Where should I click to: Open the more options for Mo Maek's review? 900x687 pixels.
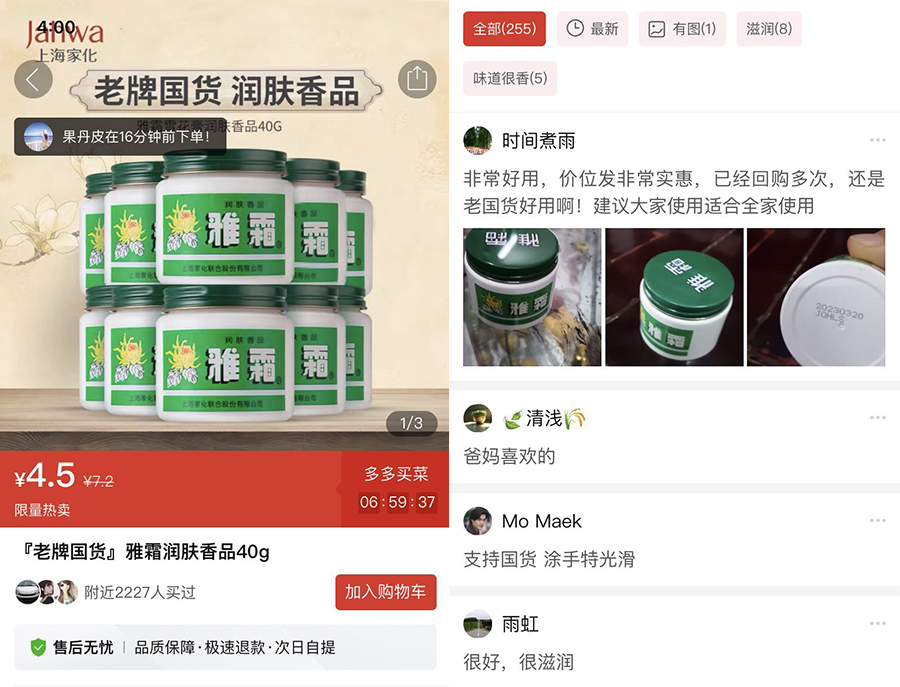point(877,521)
